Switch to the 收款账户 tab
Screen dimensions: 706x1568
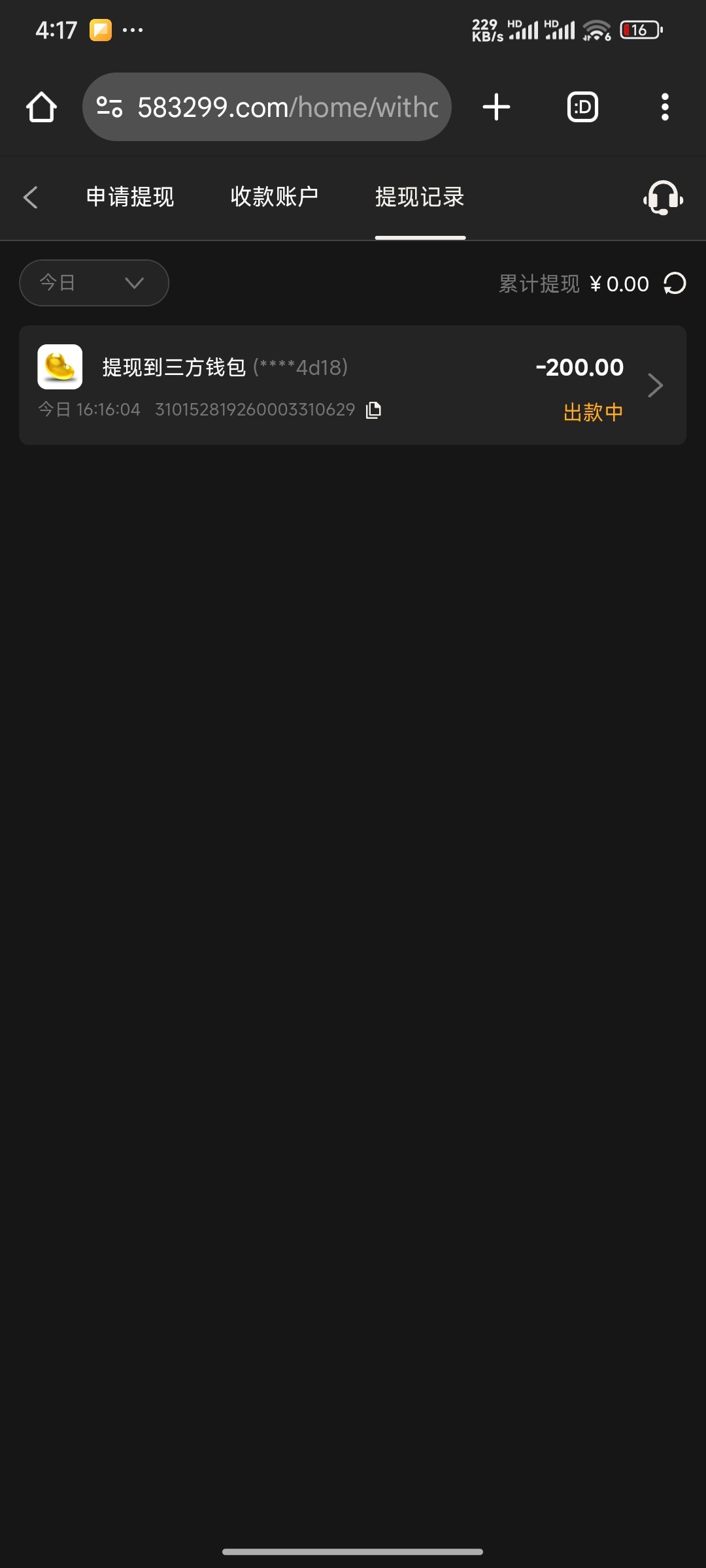coord(275,197)
